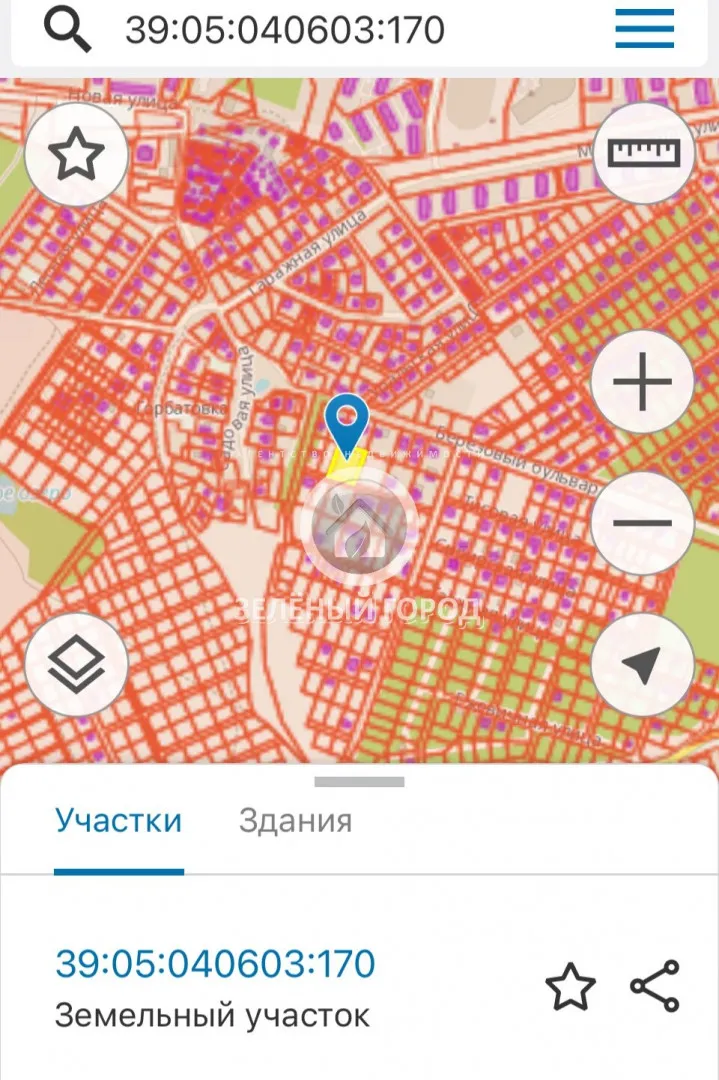Open parcel 39:05:040603:170 details

215,964
